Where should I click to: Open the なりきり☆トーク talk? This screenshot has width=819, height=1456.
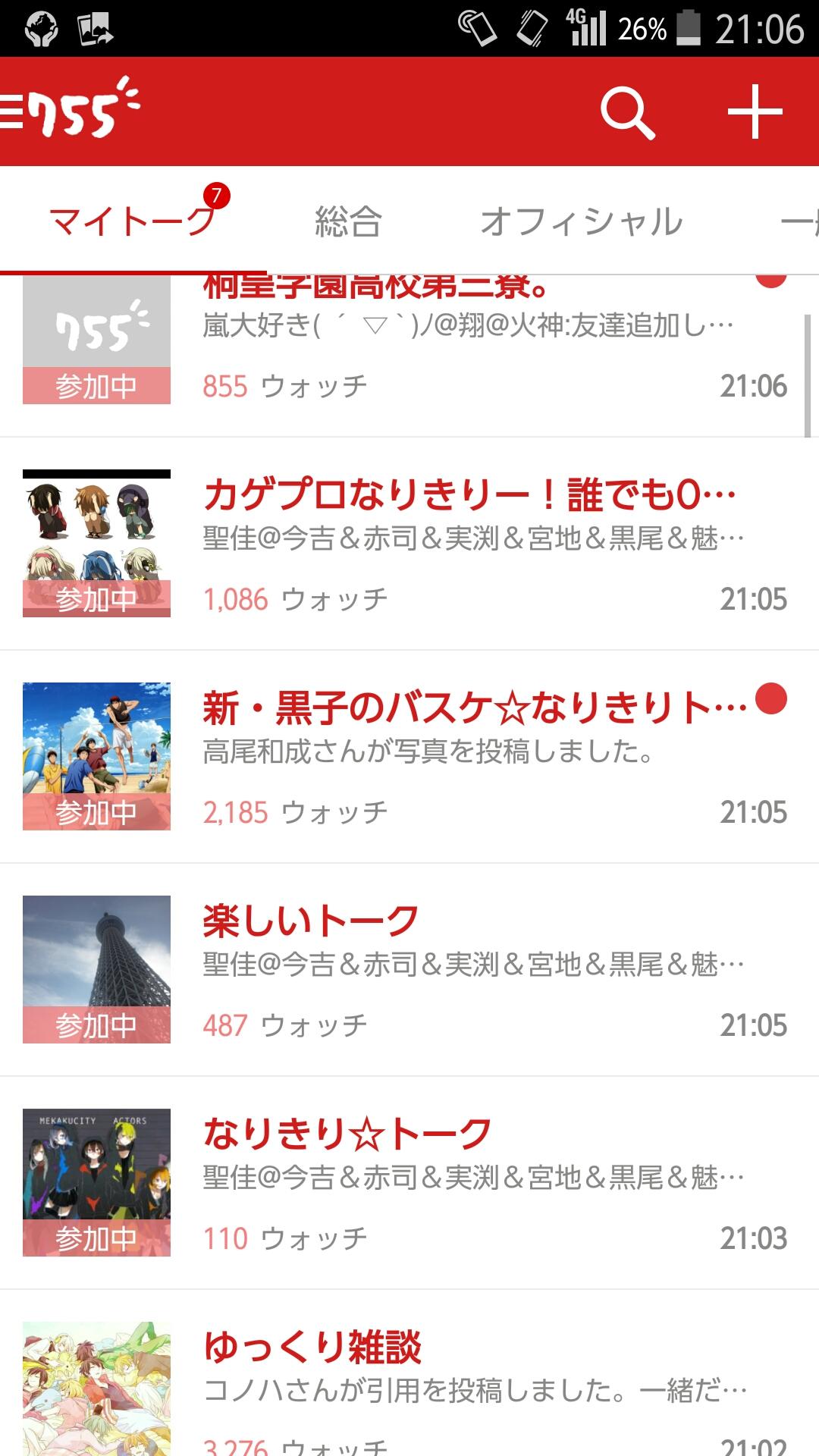click(x=409, y=1183)
